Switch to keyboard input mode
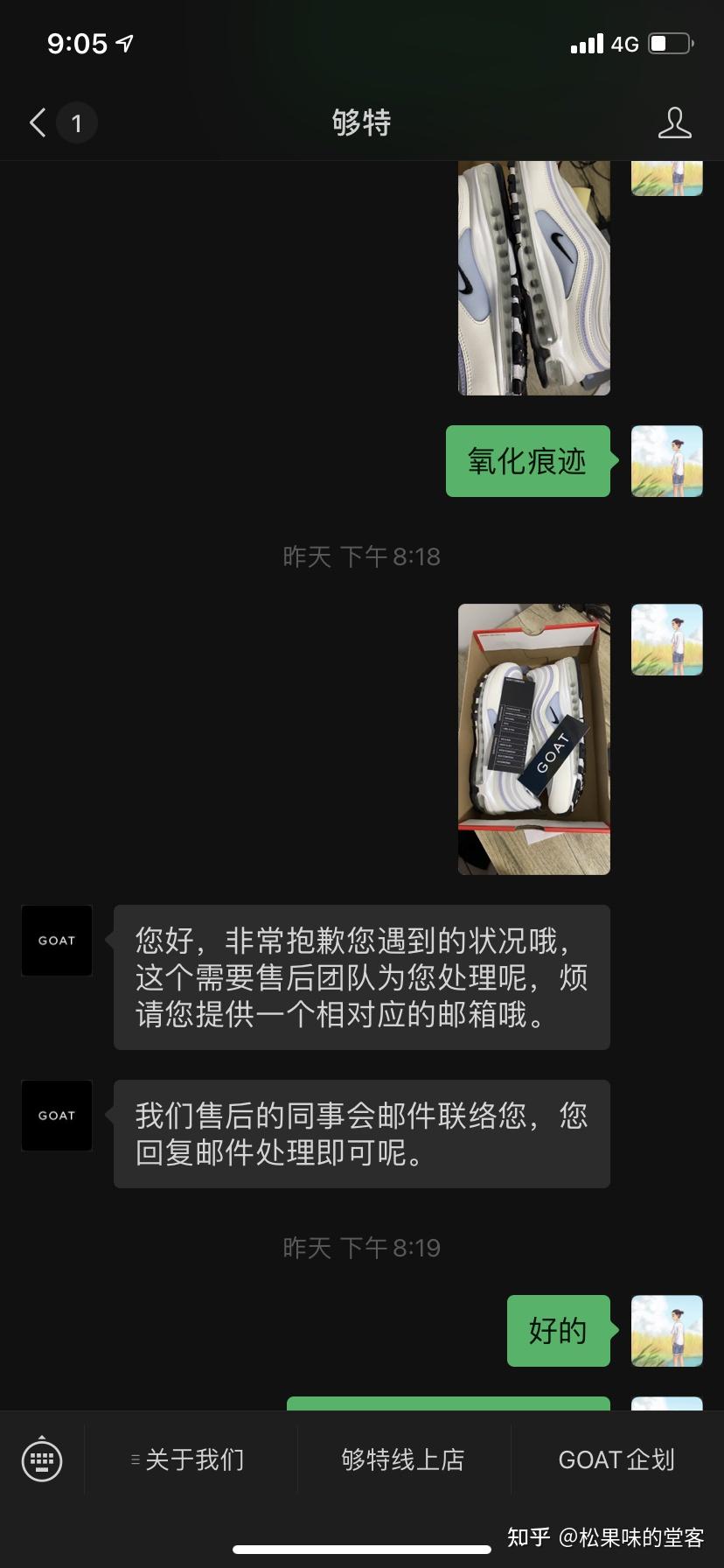The height and width of the screenshot is (1568, 724). (x=42, y=1459)
